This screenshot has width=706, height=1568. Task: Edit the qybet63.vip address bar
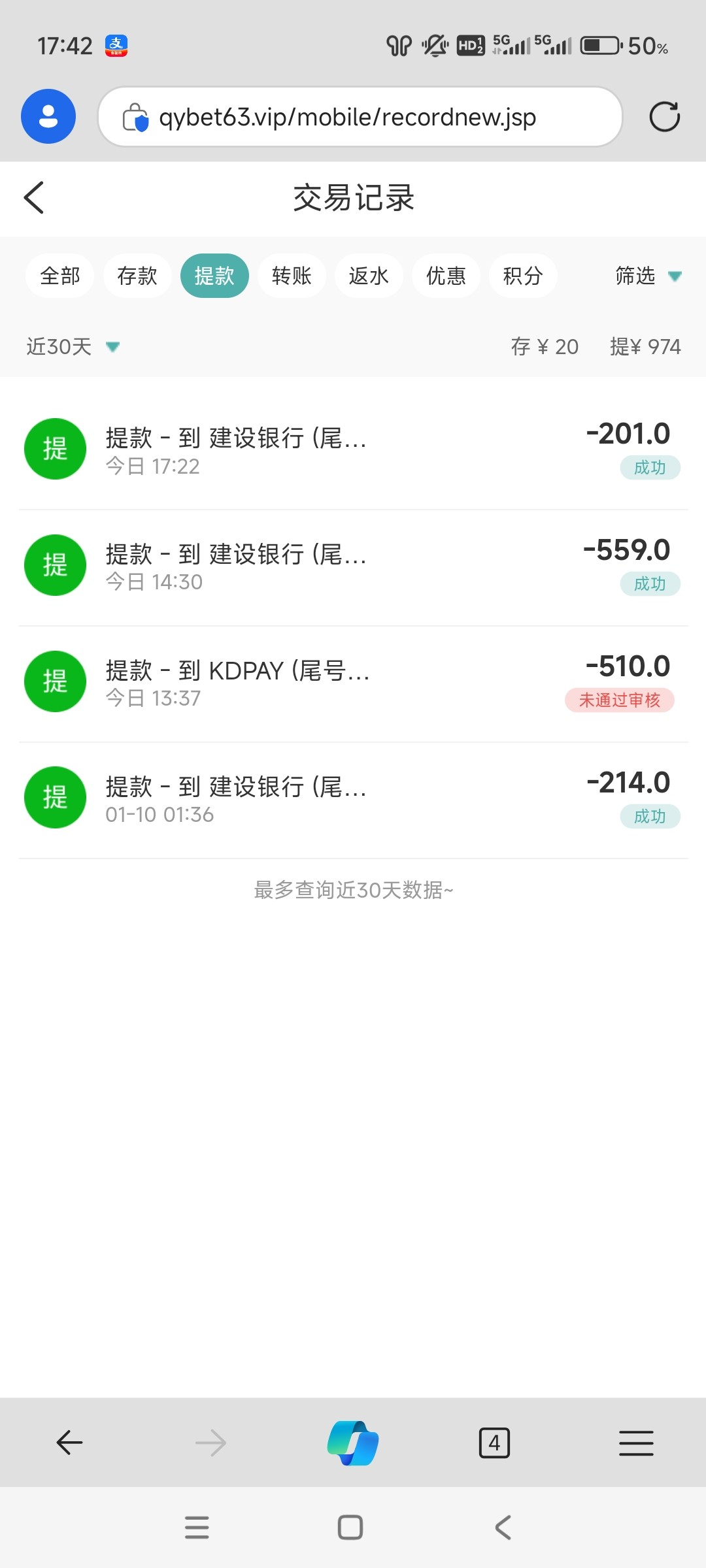tap(360, 117)
